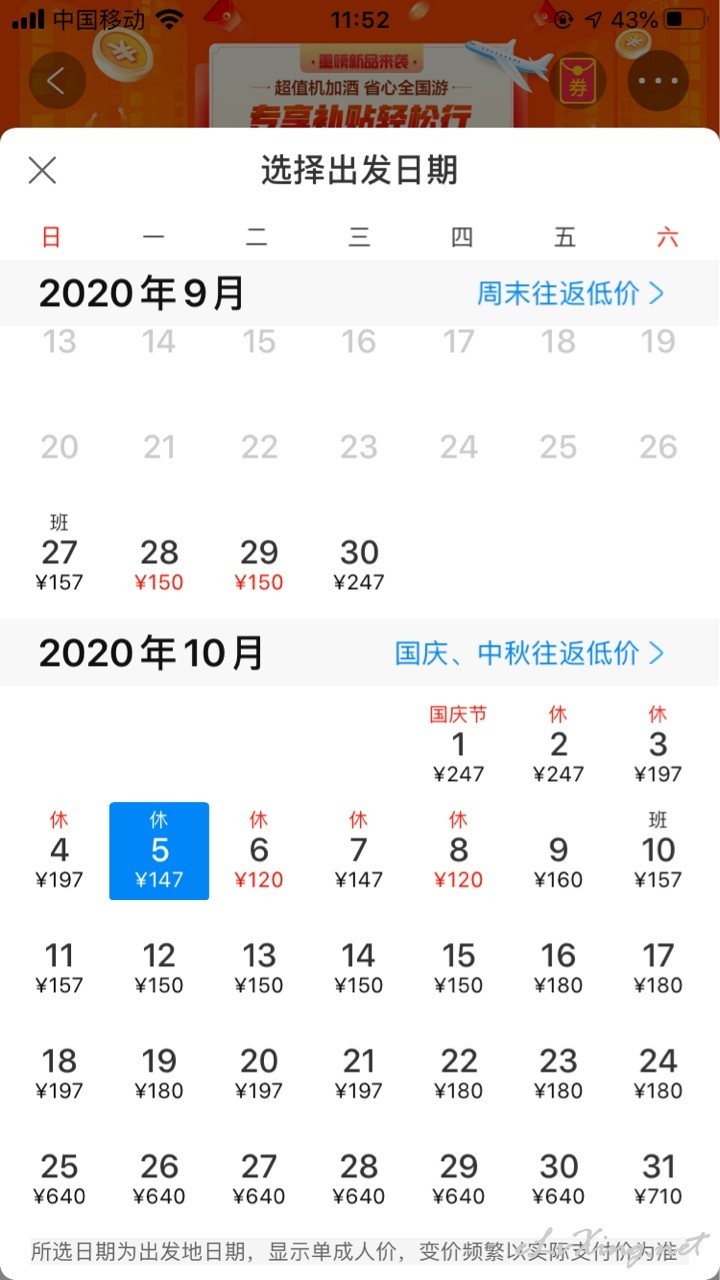This screenshot has width=720, height=1280.
Task: Choose September 29 as departure date
Action: [x=259, y=564]
